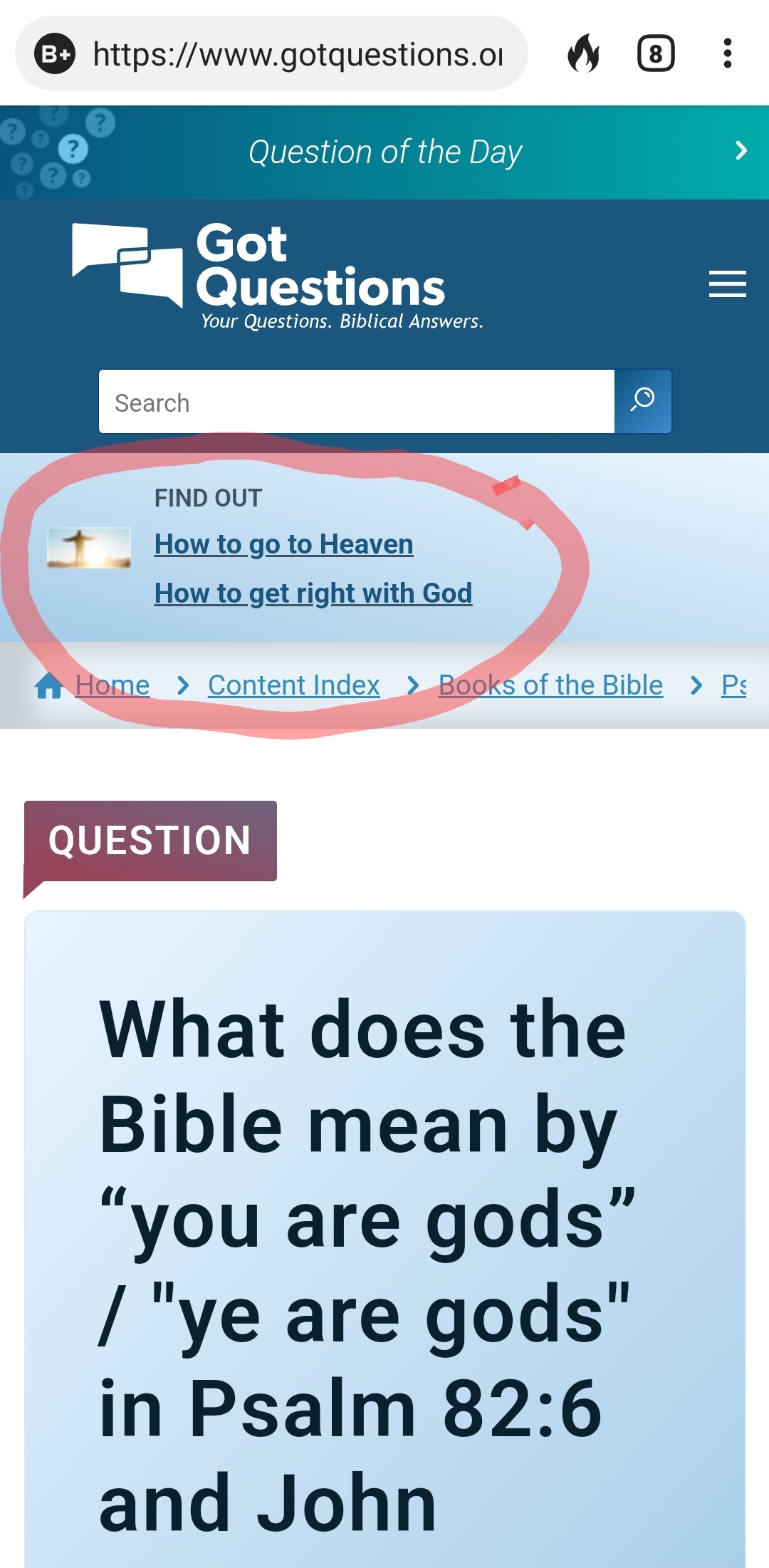Open the tab switcher showing 8 tabs

tap(655, 53)
